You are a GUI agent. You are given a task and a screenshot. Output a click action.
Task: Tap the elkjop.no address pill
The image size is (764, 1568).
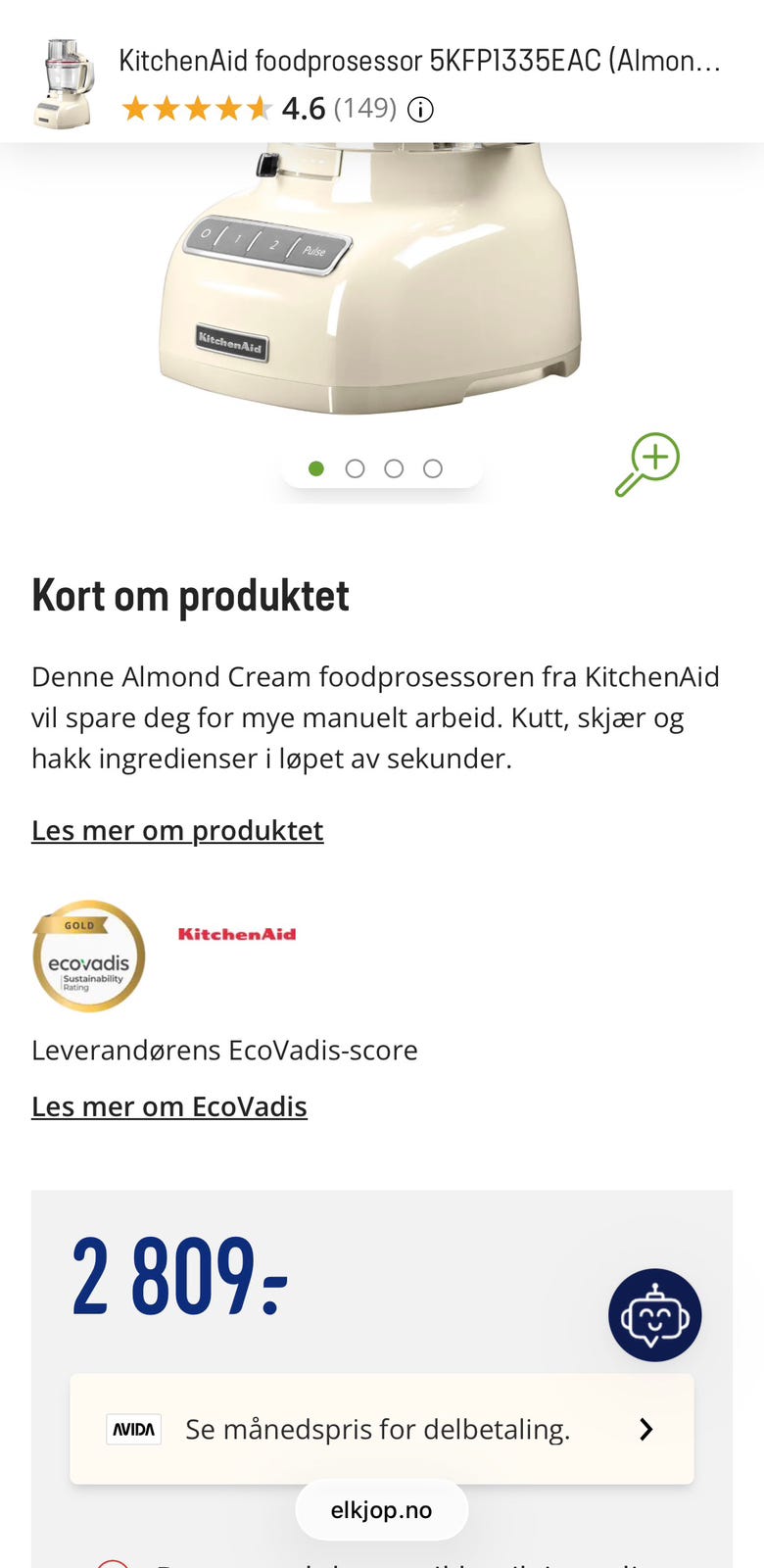coord(382,1510)
